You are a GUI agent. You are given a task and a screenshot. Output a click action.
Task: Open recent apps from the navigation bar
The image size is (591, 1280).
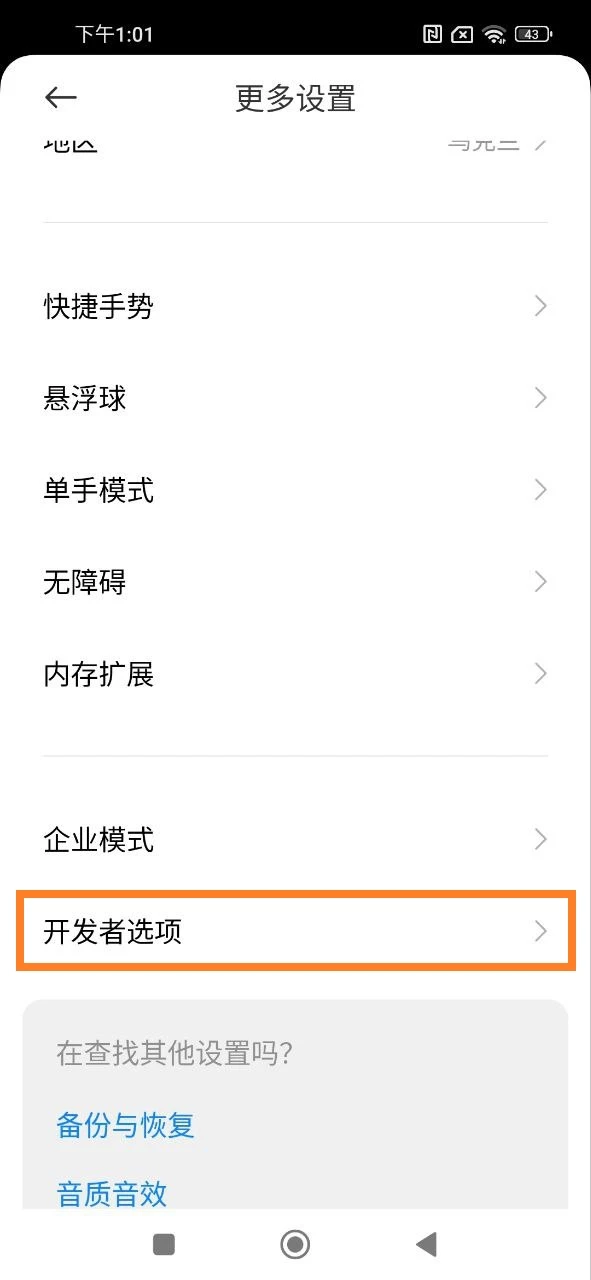(x=163, y=1244)
